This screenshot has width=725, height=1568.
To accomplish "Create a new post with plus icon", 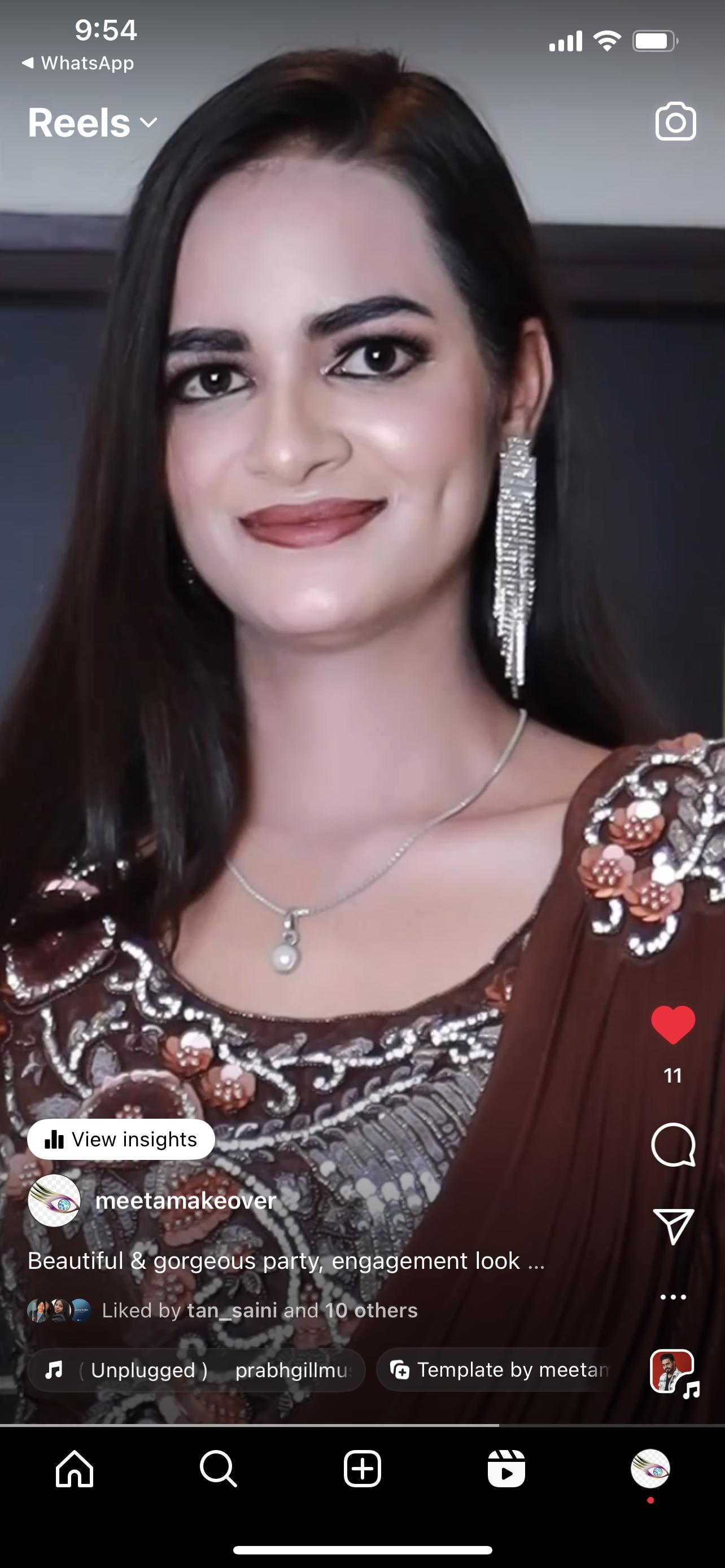I will click(x=362, y=1469).
